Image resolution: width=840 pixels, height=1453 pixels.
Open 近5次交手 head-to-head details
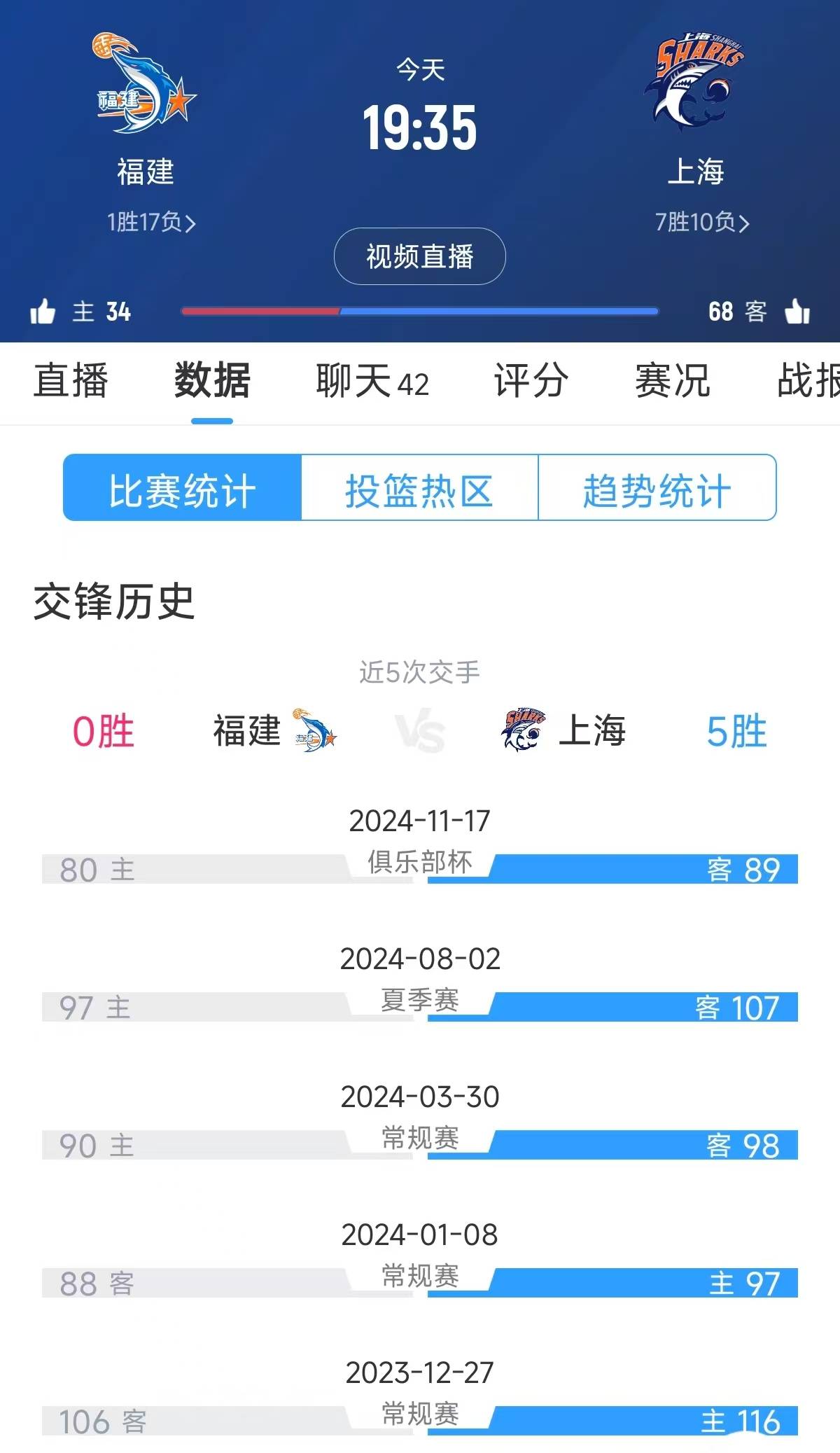pyautogui.click(x=420, y=671)
